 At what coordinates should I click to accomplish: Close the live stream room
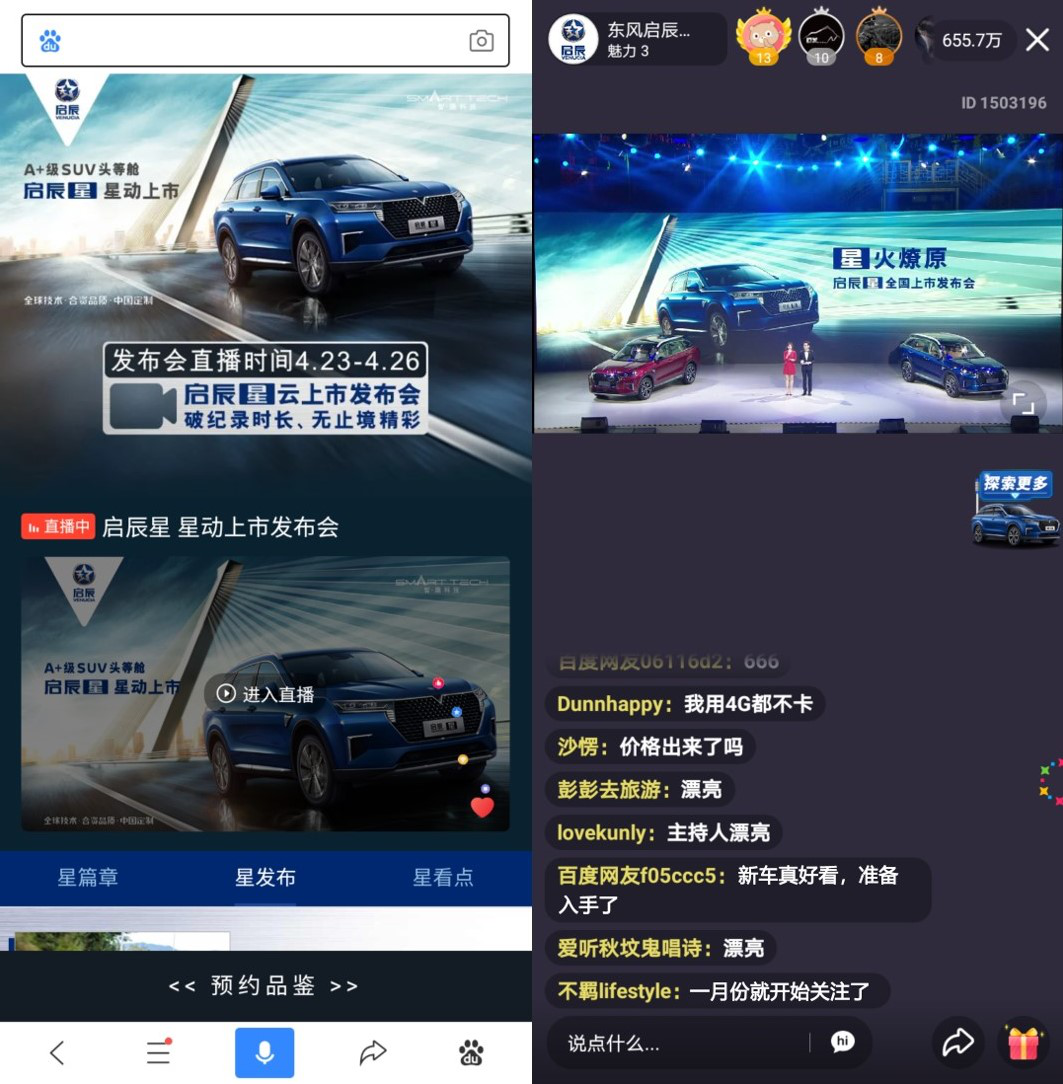[1038, 40]
